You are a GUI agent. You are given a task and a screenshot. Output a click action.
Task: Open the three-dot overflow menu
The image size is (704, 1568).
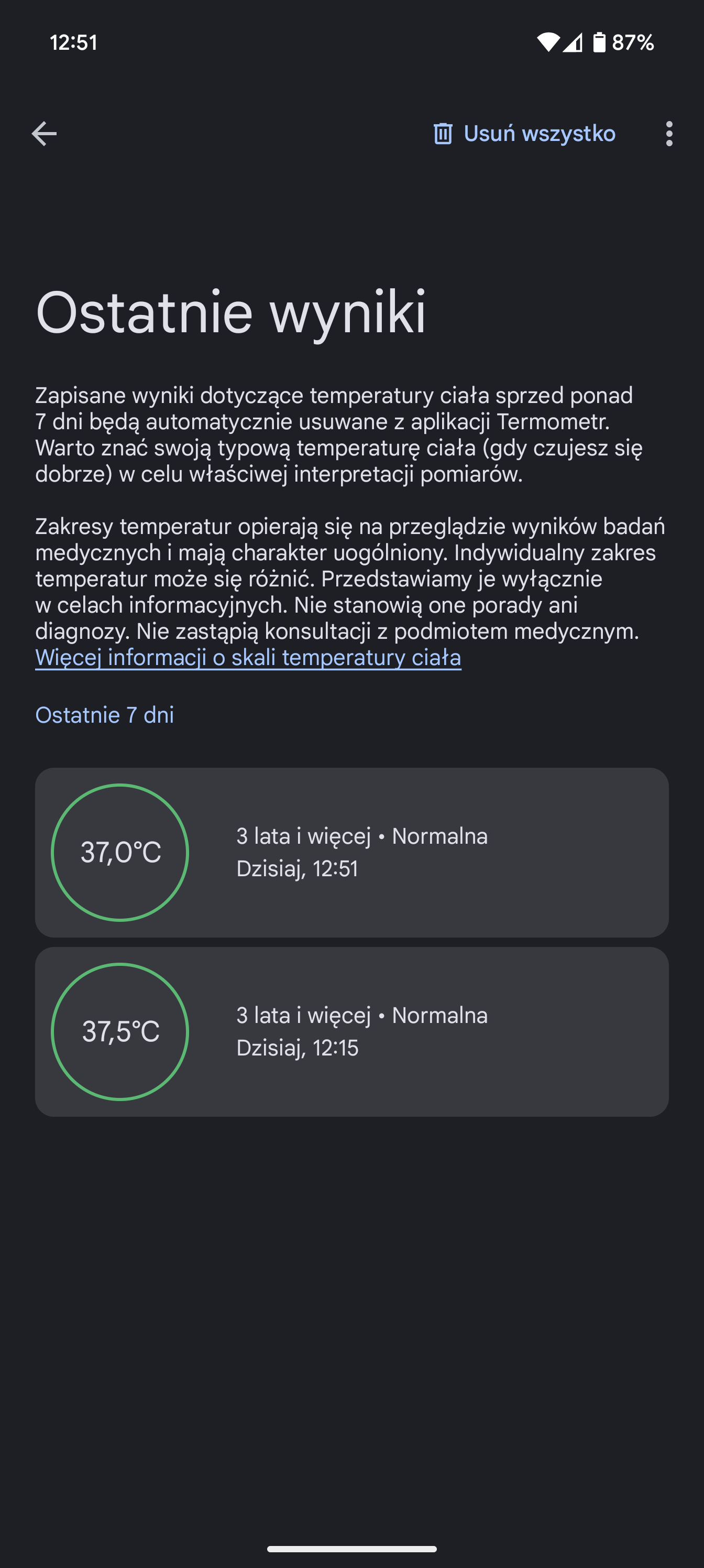pyautogui.click(x=669, y=133)
